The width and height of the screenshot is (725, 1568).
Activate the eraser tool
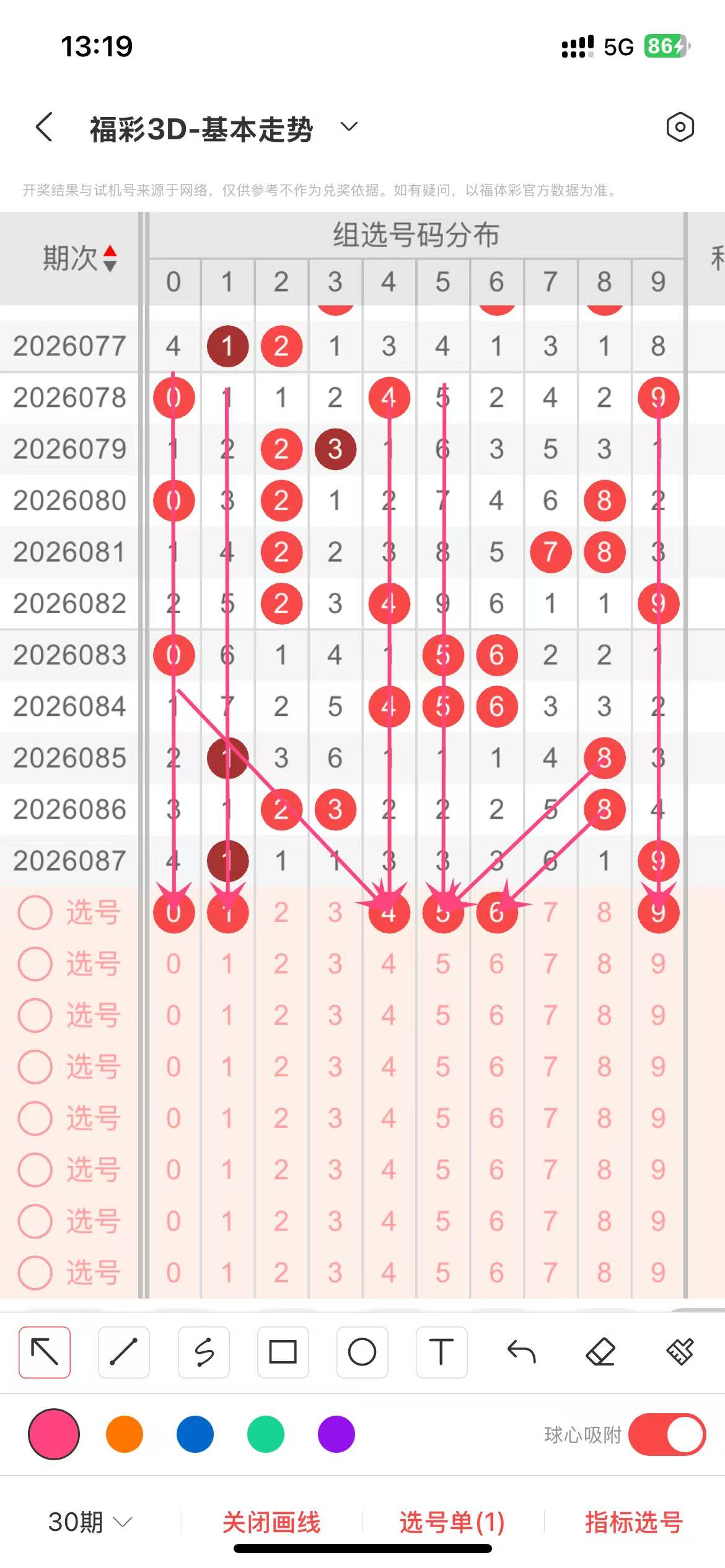(x=600, y=1351)
